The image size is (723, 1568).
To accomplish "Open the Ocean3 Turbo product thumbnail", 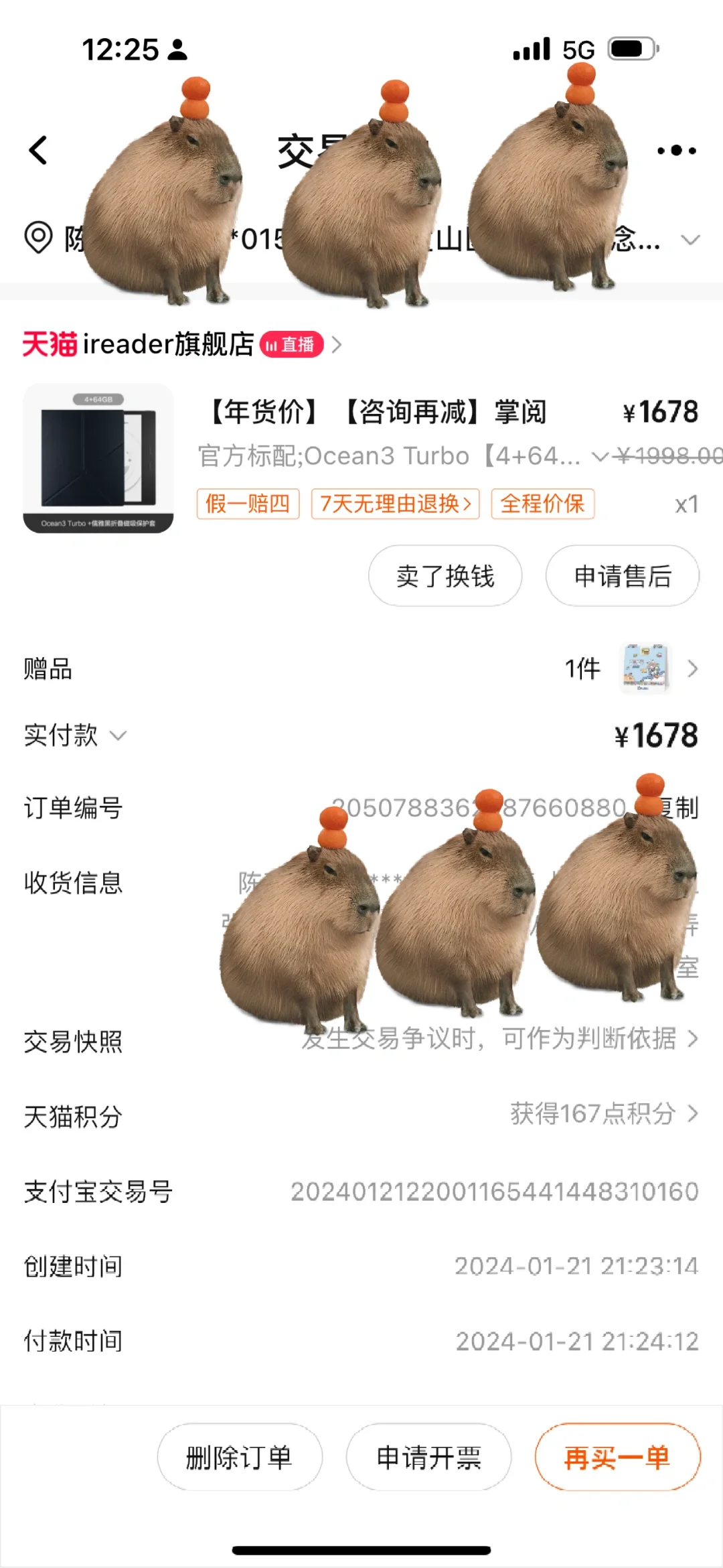I will pos(98,458).
